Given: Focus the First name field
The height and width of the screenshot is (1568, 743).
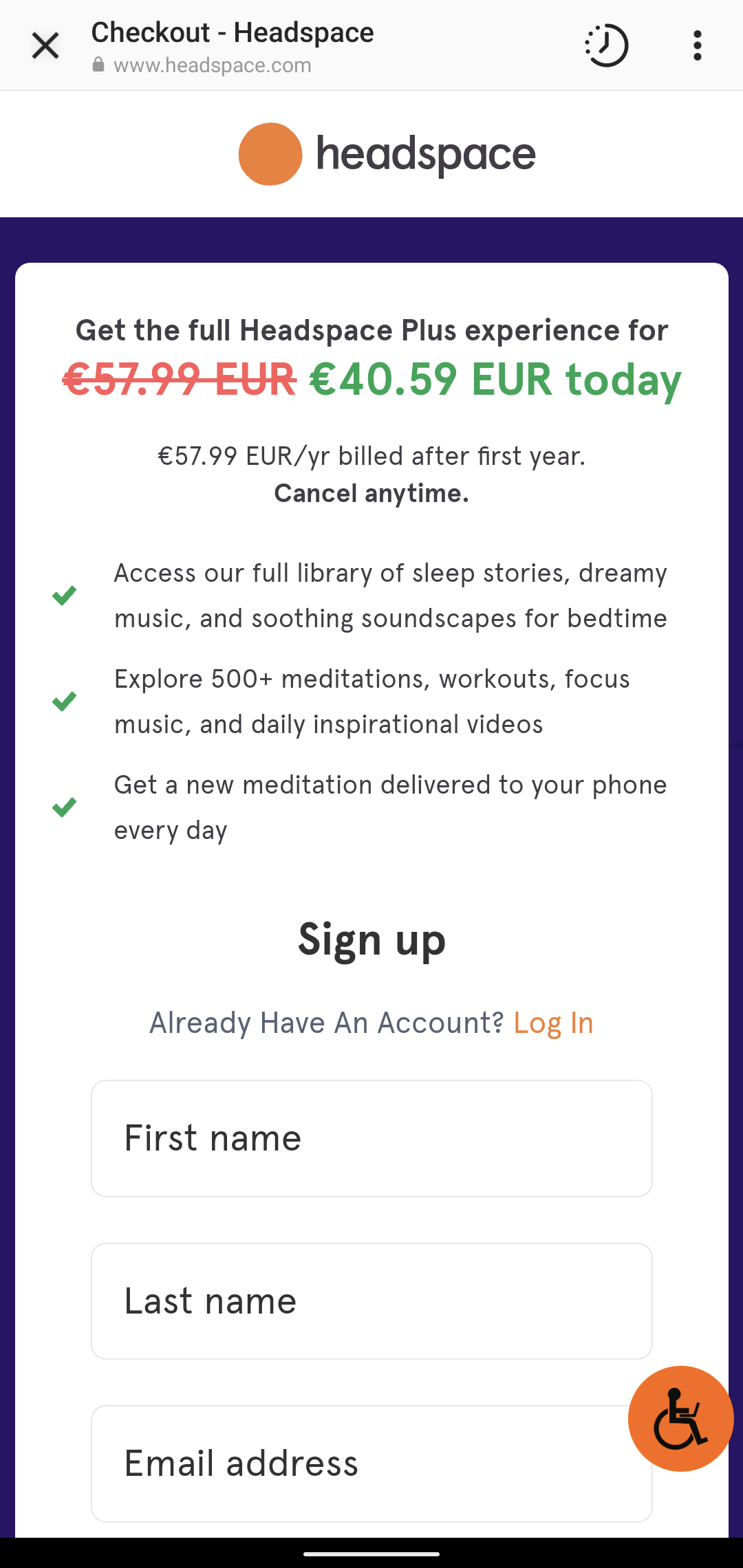Looking at the screenshot, I should click(371, 1138).
